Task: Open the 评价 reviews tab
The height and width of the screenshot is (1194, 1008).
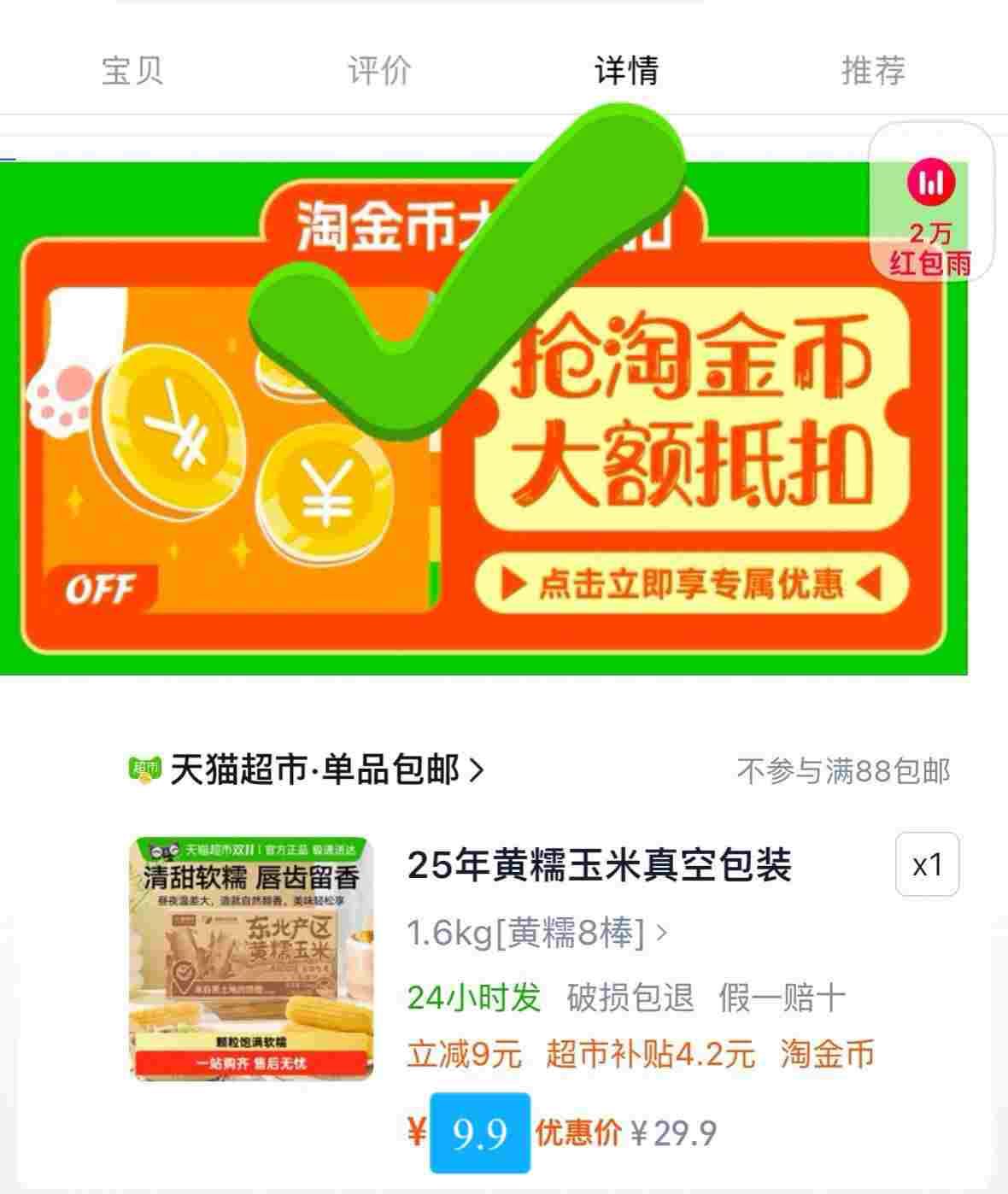Action: click(379, 70)
